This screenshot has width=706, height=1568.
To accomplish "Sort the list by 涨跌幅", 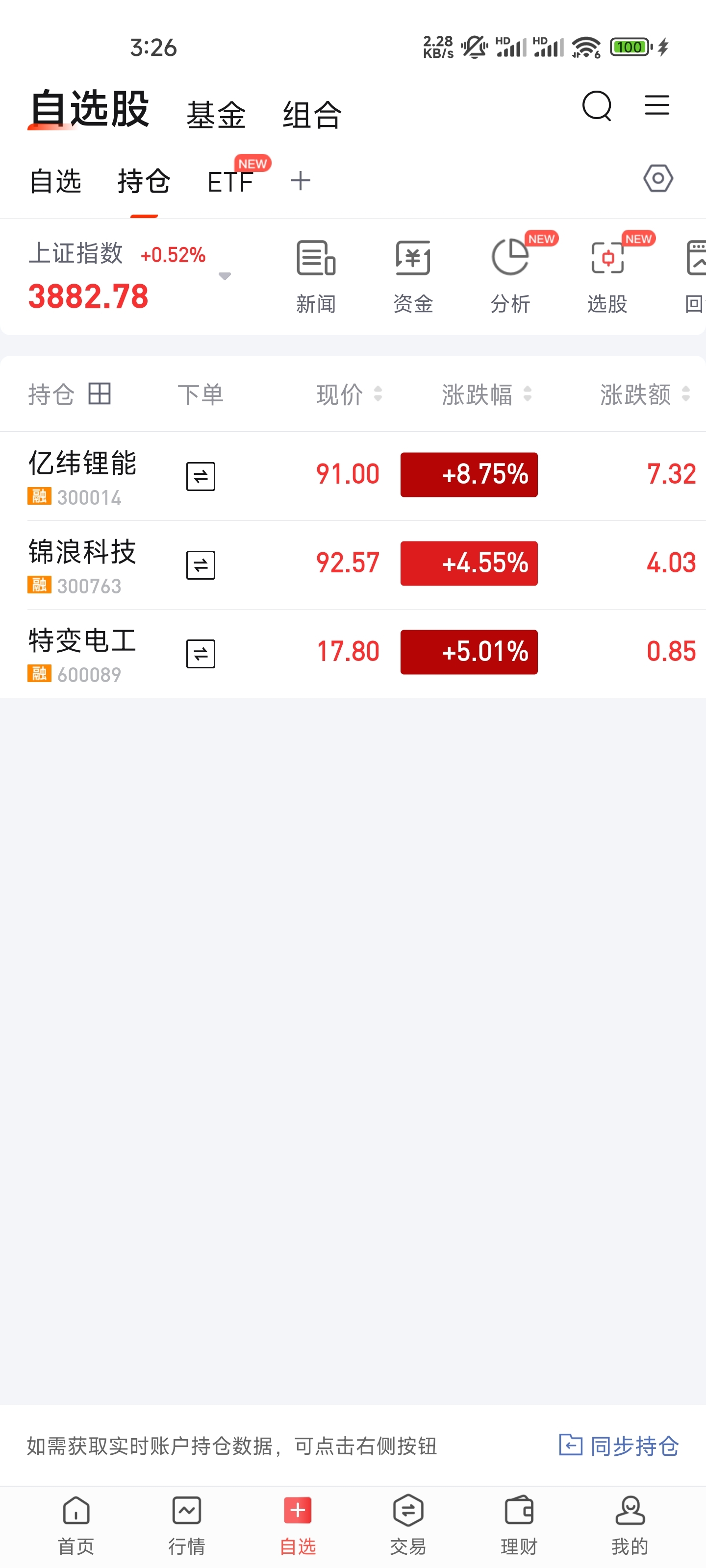I will (486, 394).
